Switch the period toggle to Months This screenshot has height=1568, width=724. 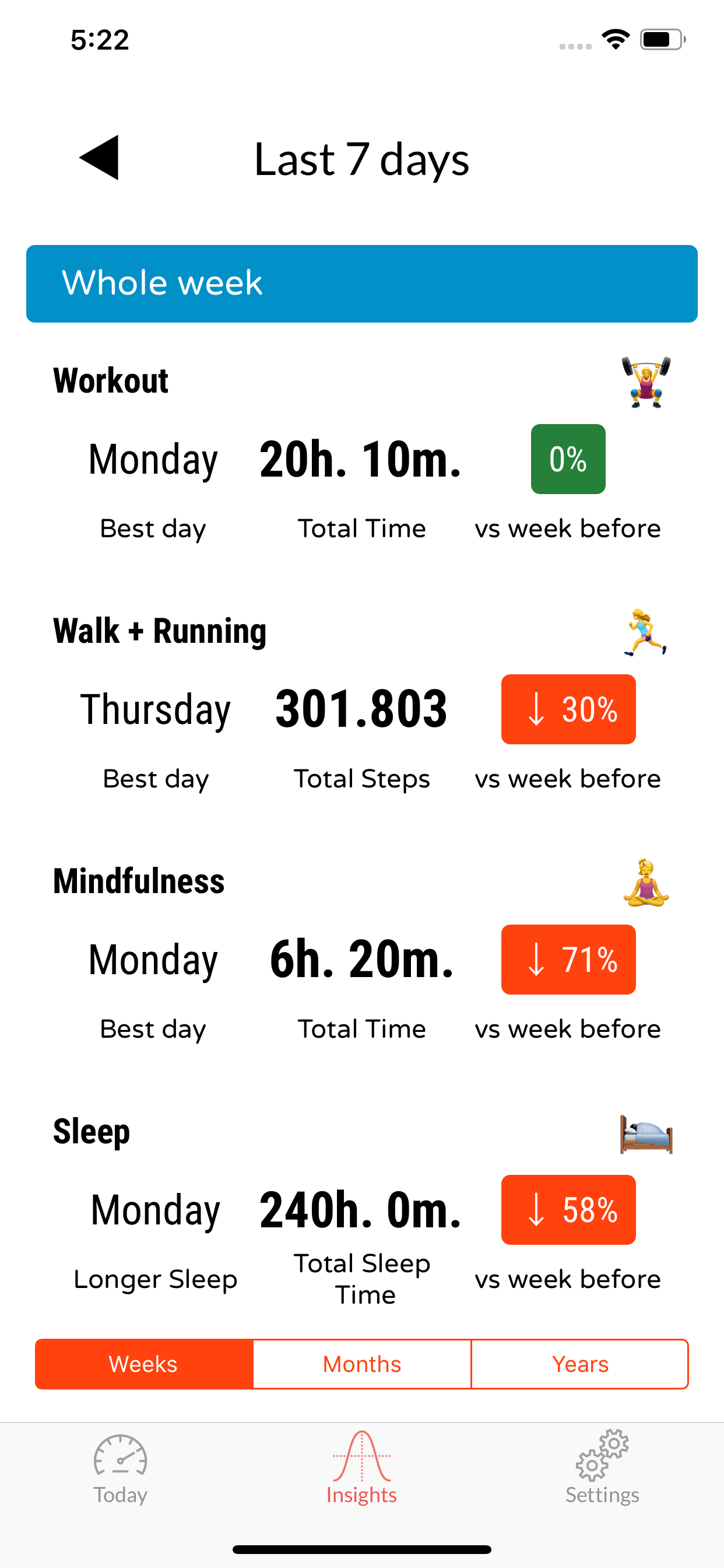coord(361,1364)
